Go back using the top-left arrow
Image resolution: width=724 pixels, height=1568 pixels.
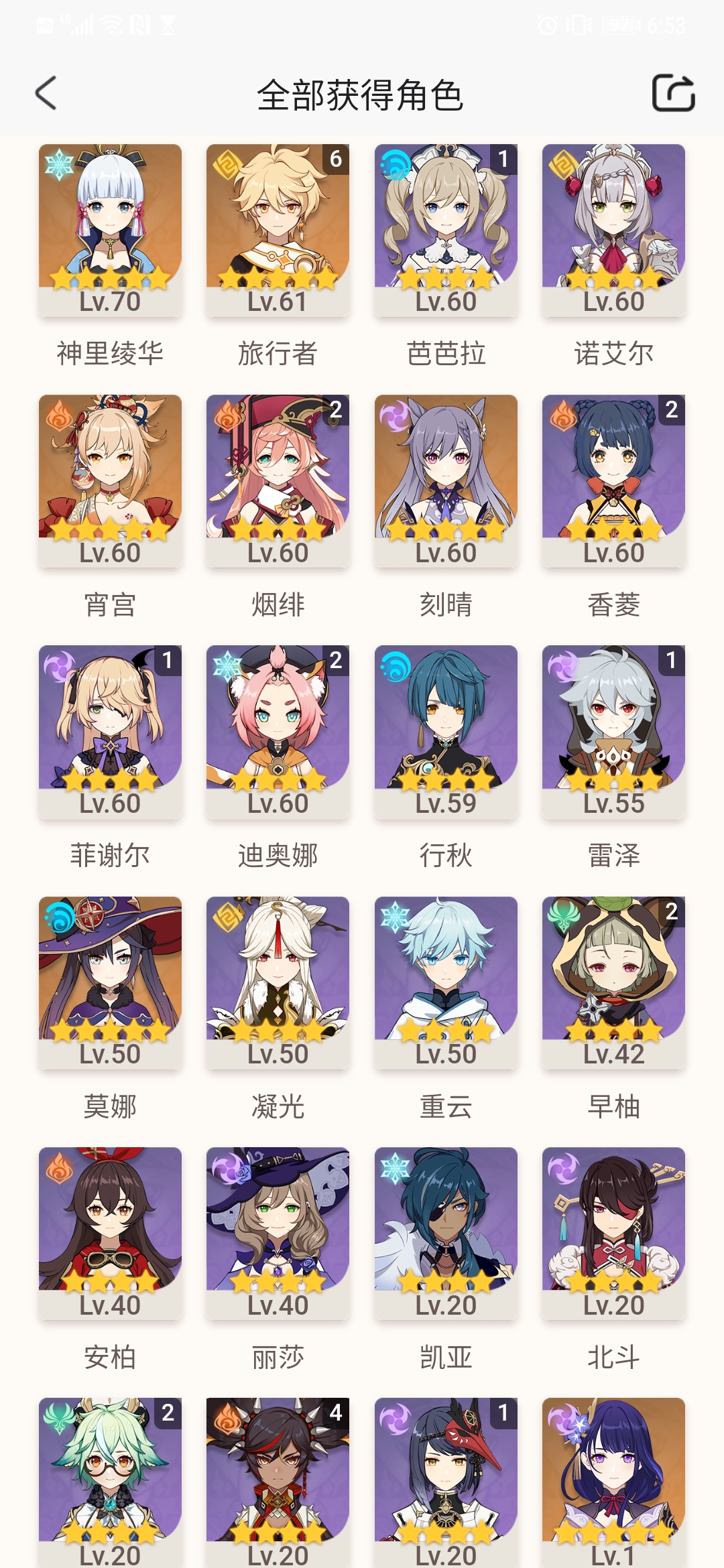(46, 93)
